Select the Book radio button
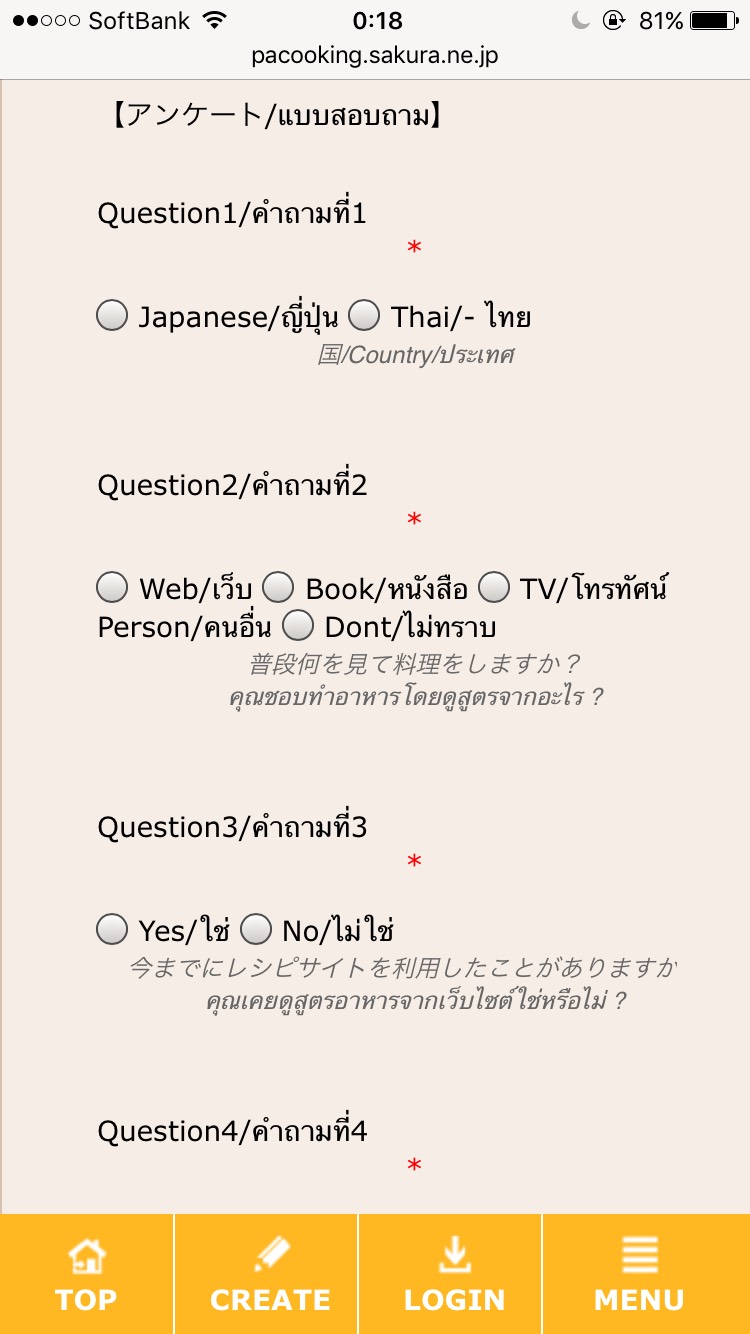 click(x=278, y=588)
